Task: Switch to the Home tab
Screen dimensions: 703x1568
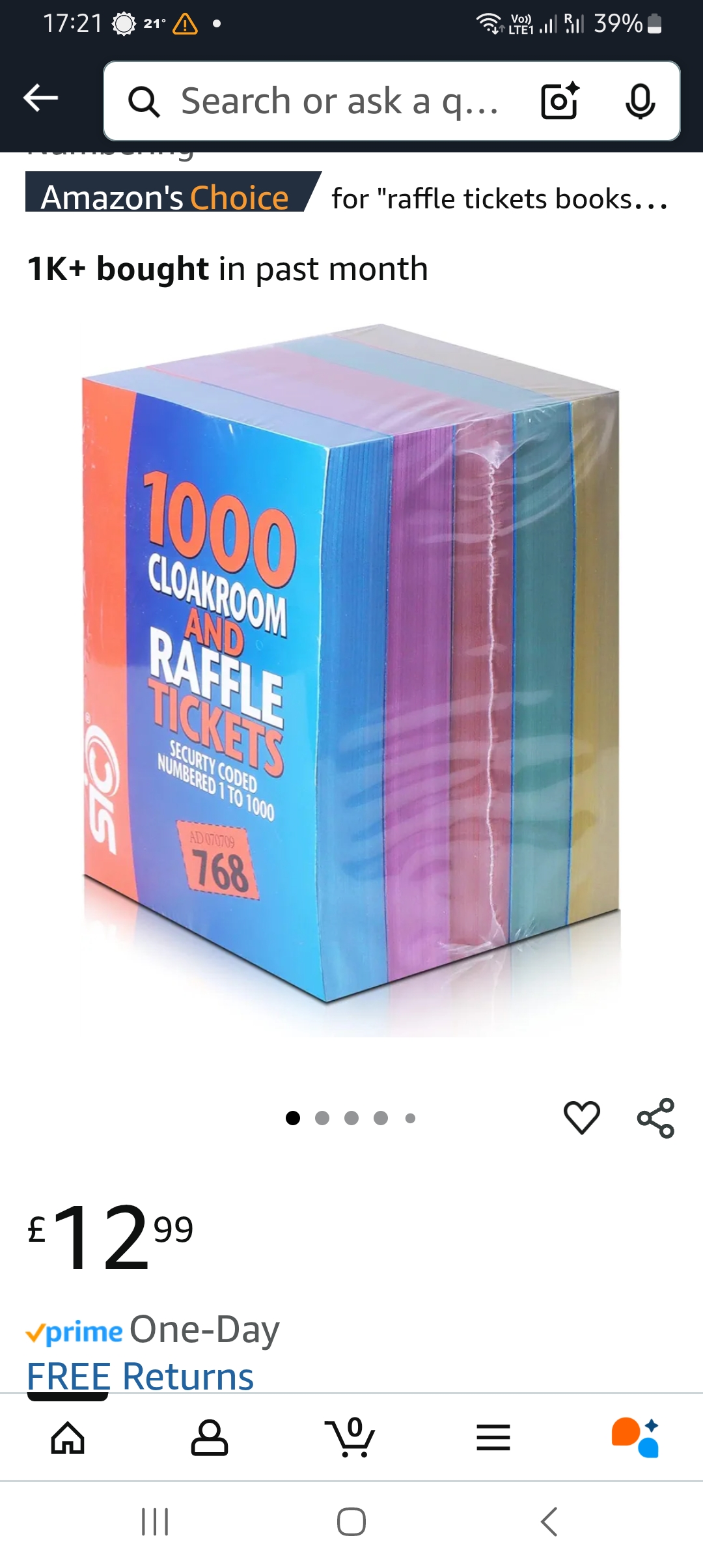Action: 68,1438
